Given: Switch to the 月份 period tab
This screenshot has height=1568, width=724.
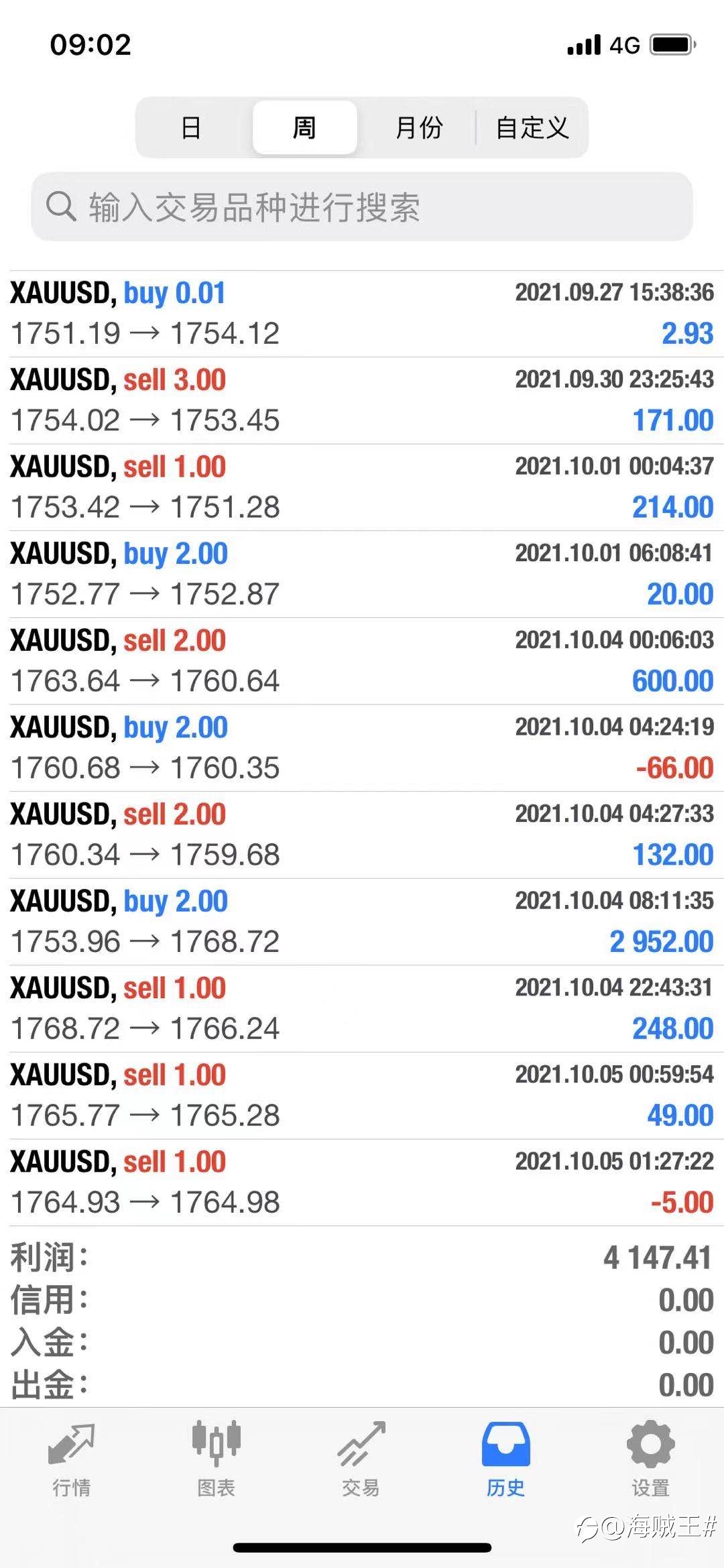Looking at the screenshot, I should coord(418,127).
